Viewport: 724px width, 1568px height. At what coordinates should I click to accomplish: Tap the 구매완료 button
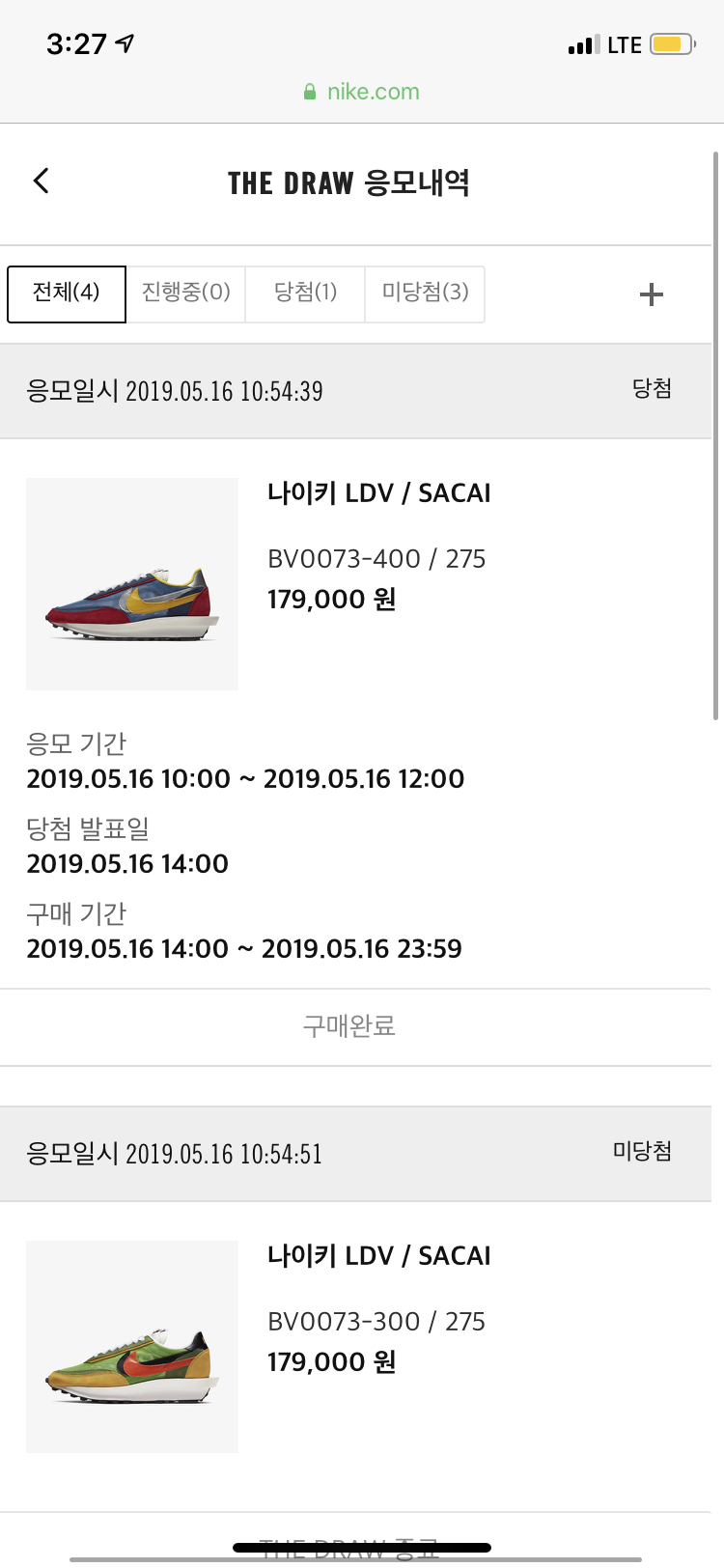(x=349, y=1026)
